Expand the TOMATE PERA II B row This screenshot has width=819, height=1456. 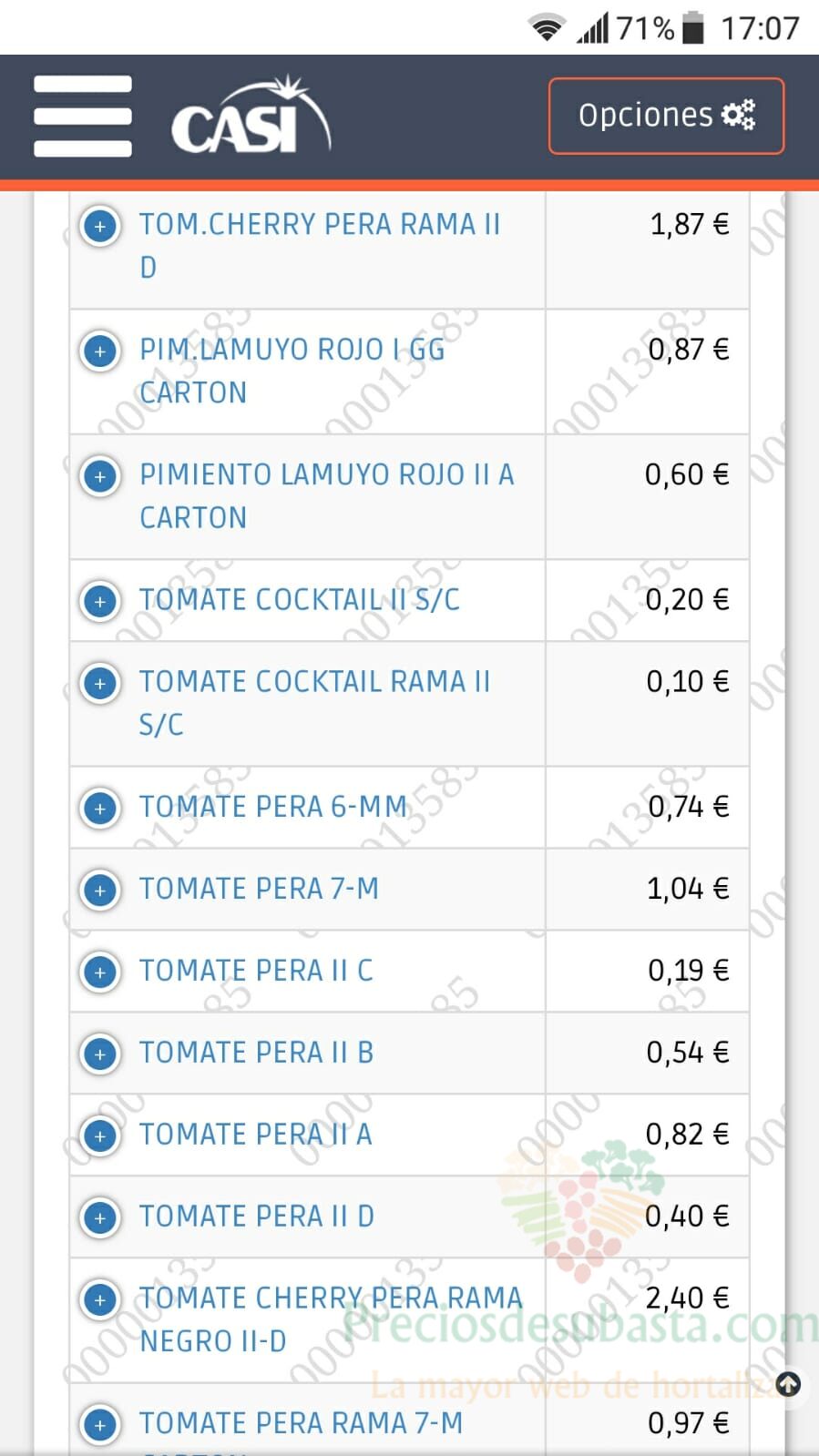click(x=100, y=1054)
